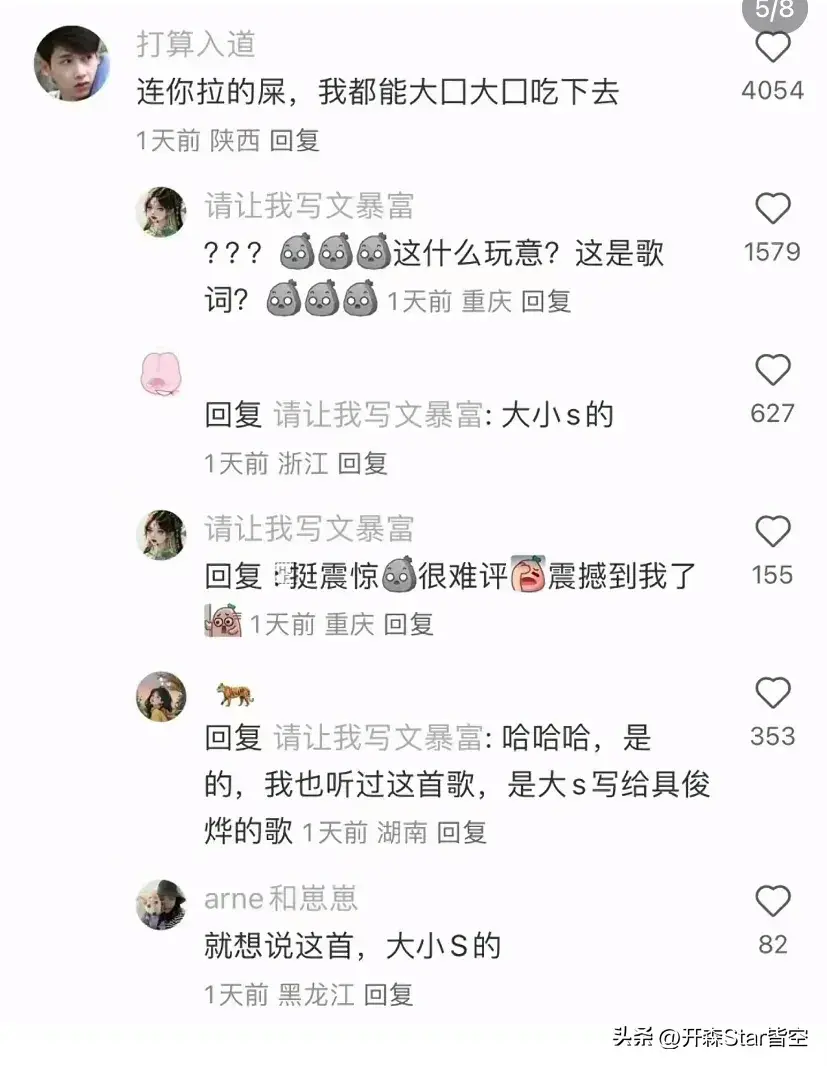Reply to arne和崽崽's comment from 黑龙江
Image resolution: width=827 pixels, height=1066 pixels.
point(388,994)
